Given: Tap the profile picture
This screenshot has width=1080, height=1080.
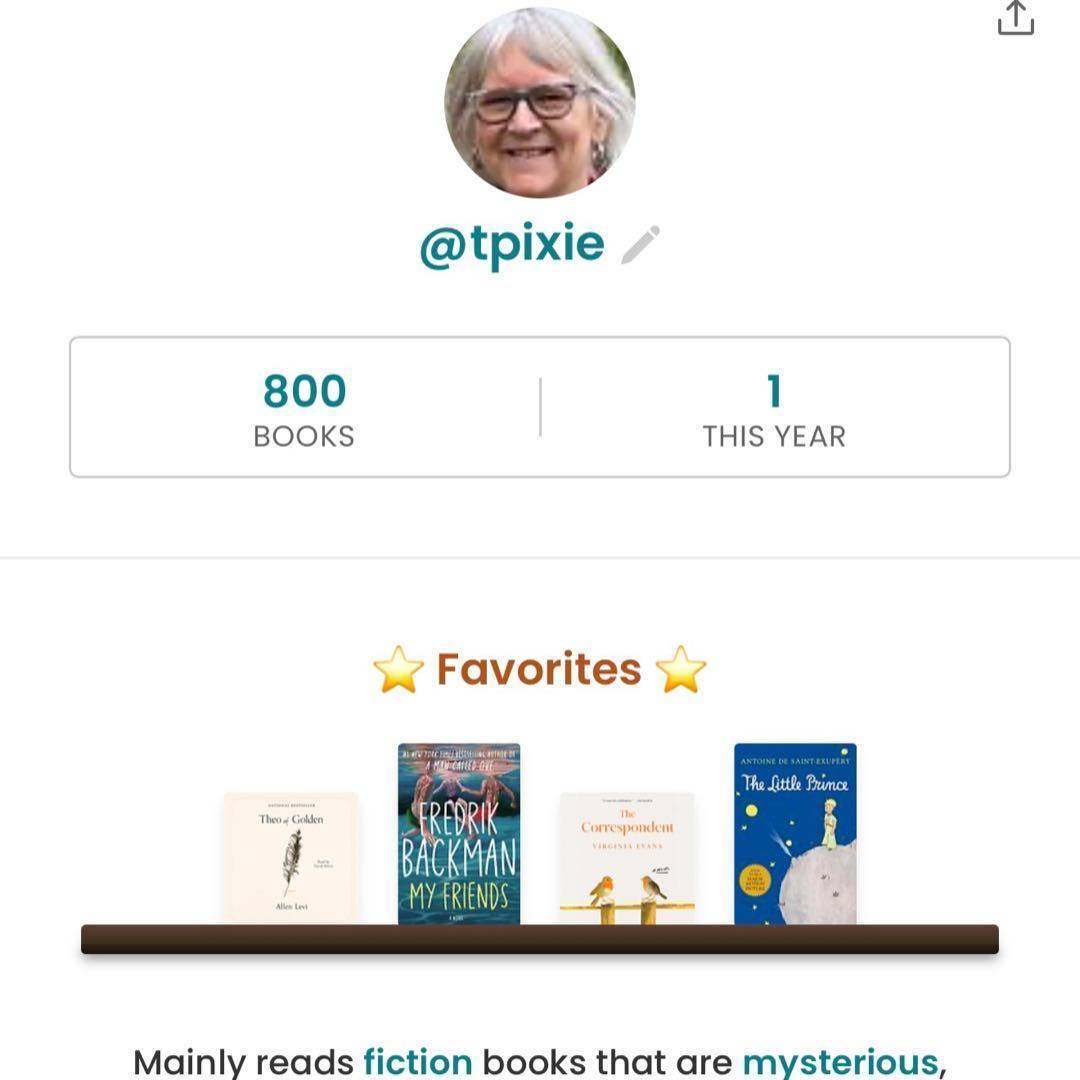Looking at the screenshot, I should tap(540, 102).
